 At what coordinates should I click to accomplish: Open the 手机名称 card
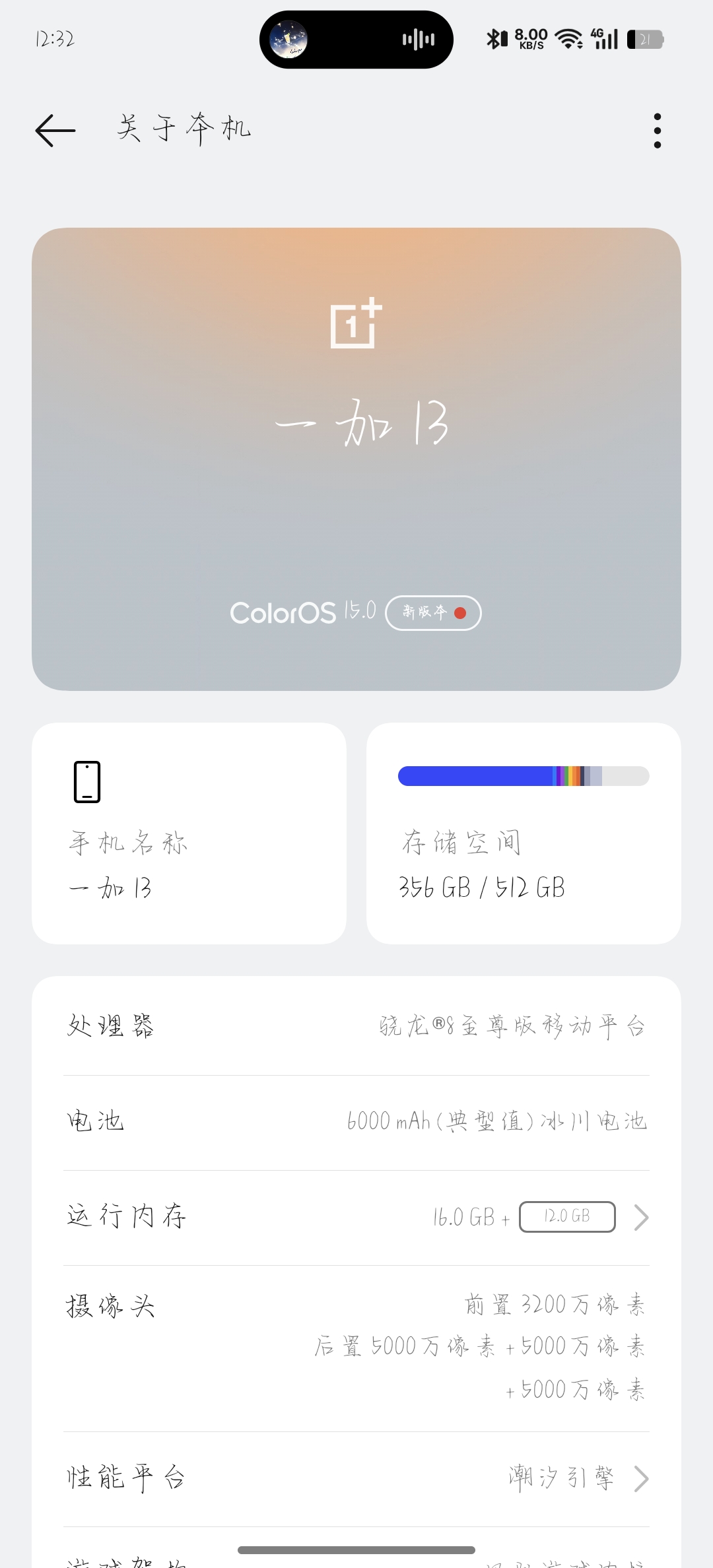pos(189,833)
